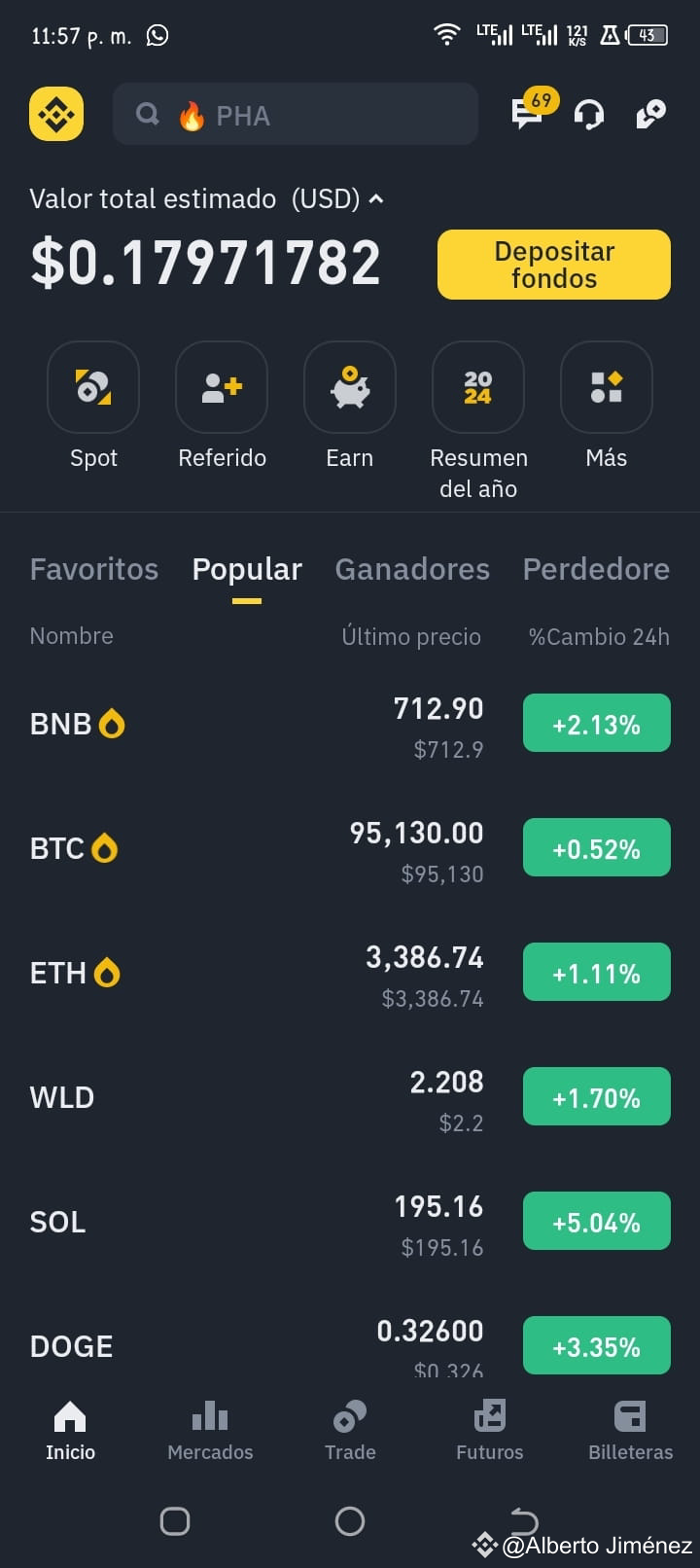Go to the Mercados tab

coord(210,1431)
